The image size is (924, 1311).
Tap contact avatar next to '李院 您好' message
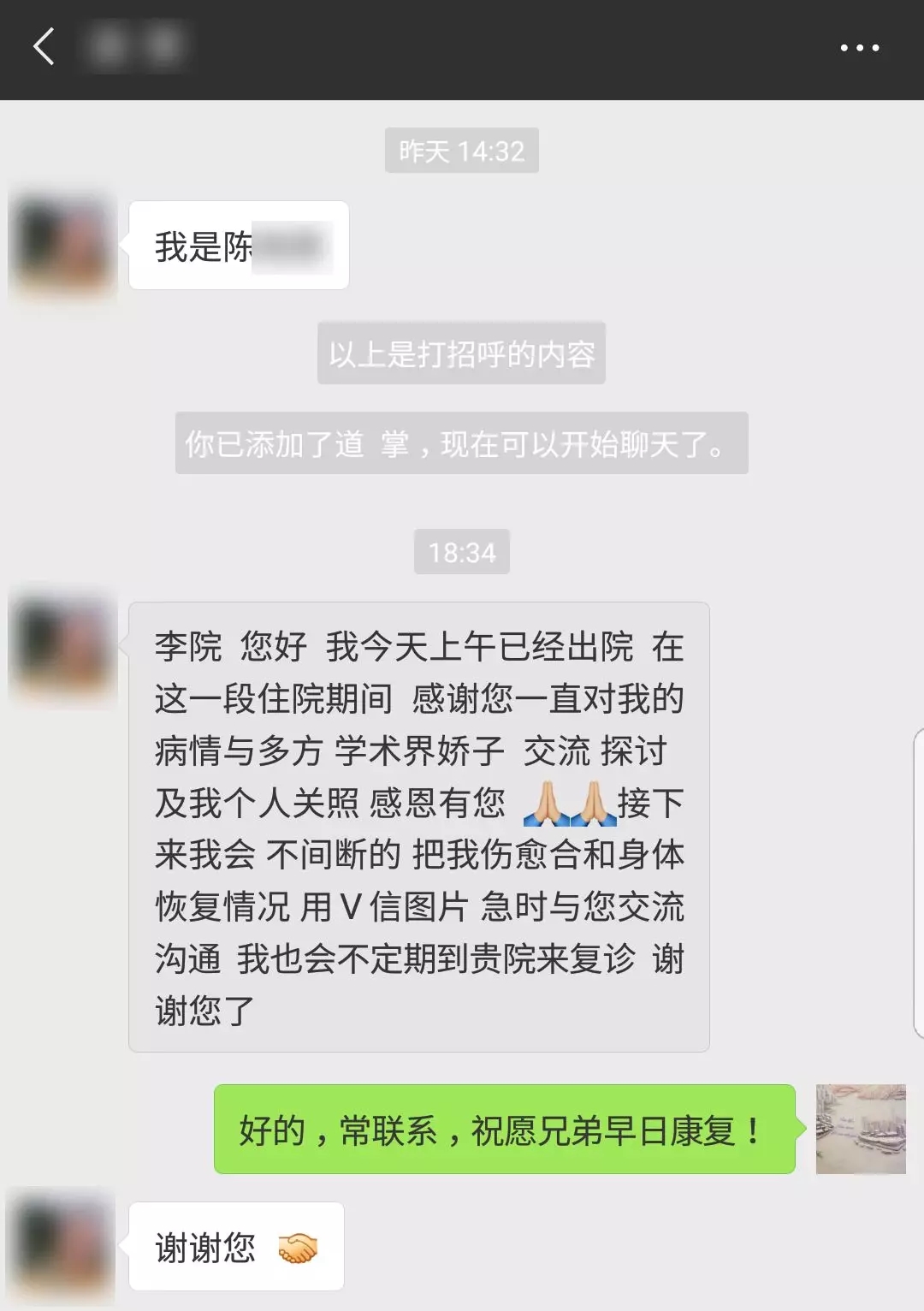[x=62, y=646]
